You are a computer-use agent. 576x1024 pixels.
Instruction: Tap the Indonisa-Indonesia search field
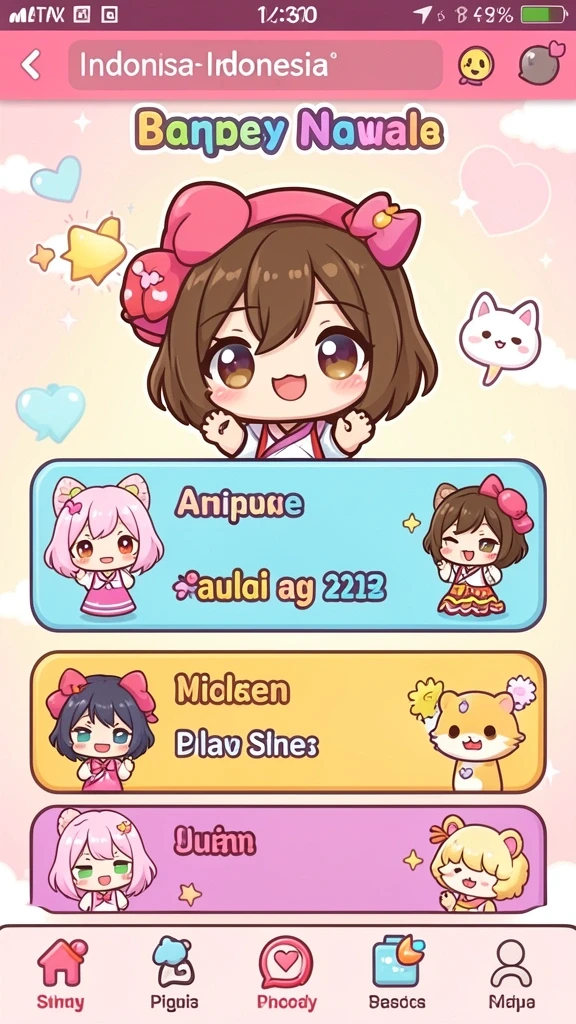(x=255, y=65)
